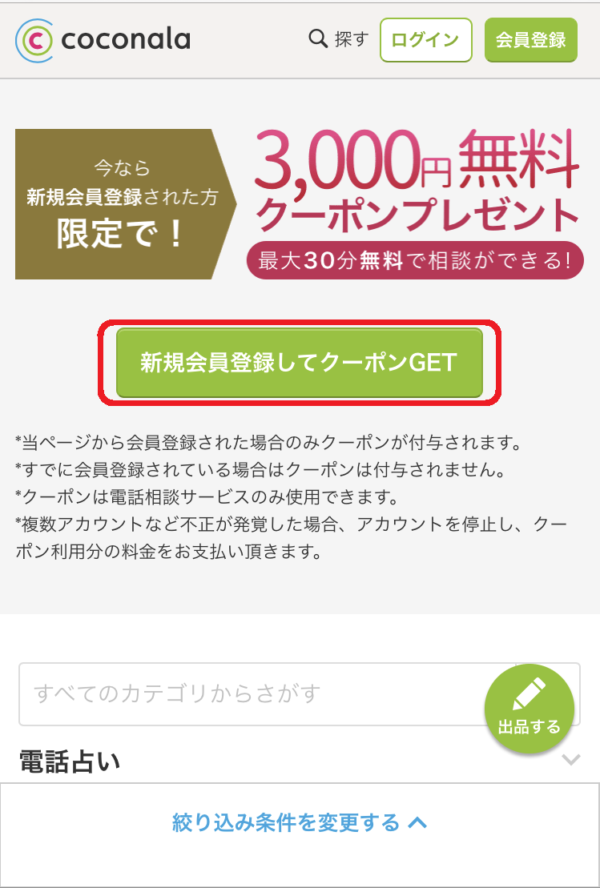Tap the 会員登録 button in header
Viewport: 600px width, 888px height.
(x=530, y=40)
